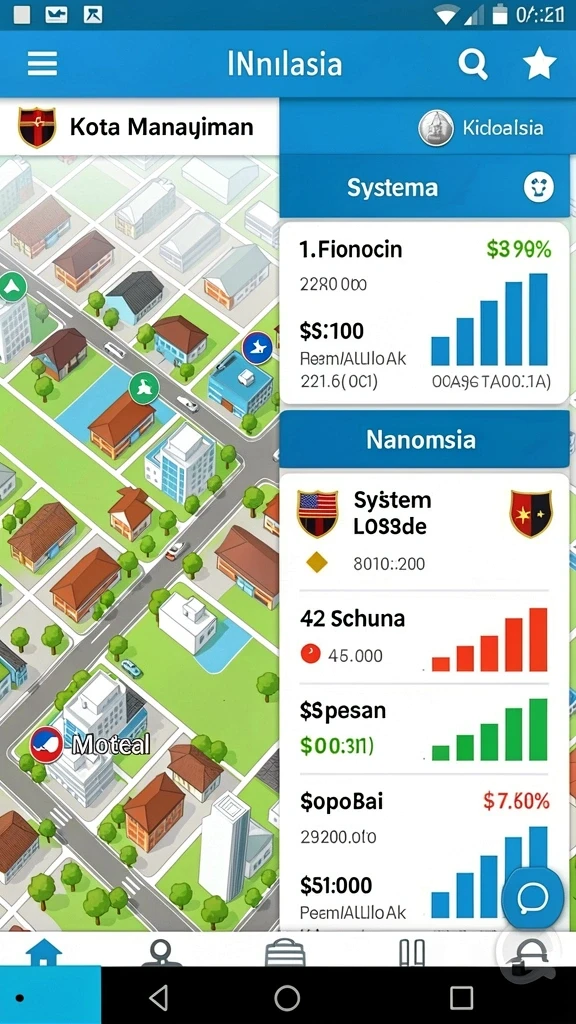
Task: Tap the star favorites icon
Action: tap(539, 64)
